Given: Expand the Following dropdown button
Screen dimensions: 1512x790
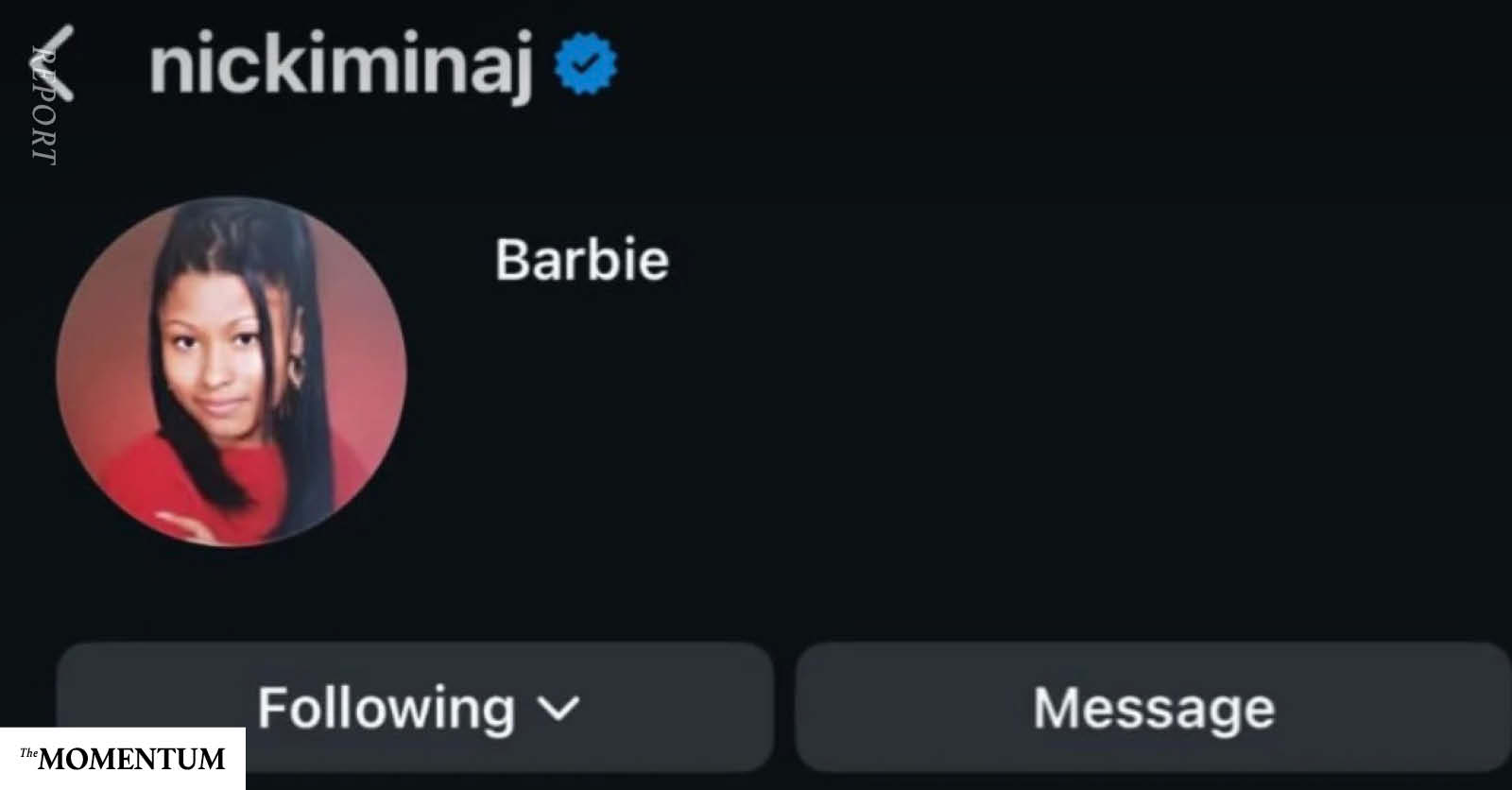Looking at the screenshot, I should point(416,707).
